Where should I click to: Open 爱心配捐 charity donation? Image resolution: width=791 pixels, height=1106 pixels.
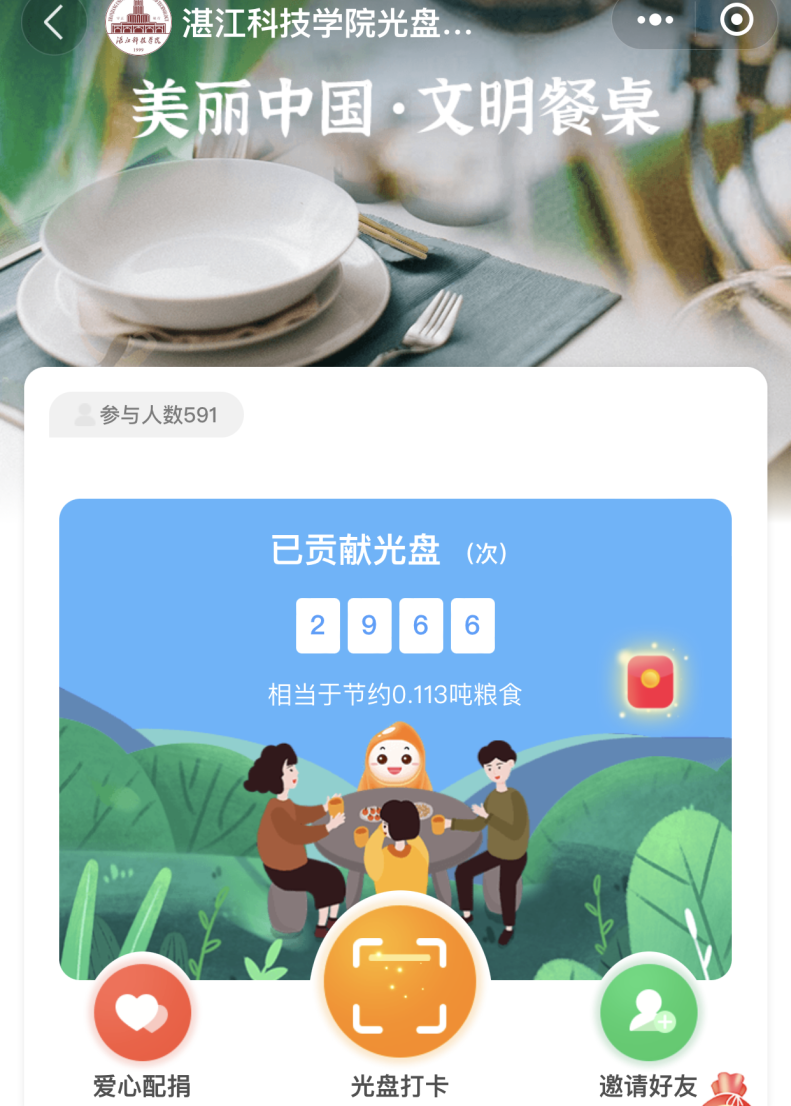142,1013
